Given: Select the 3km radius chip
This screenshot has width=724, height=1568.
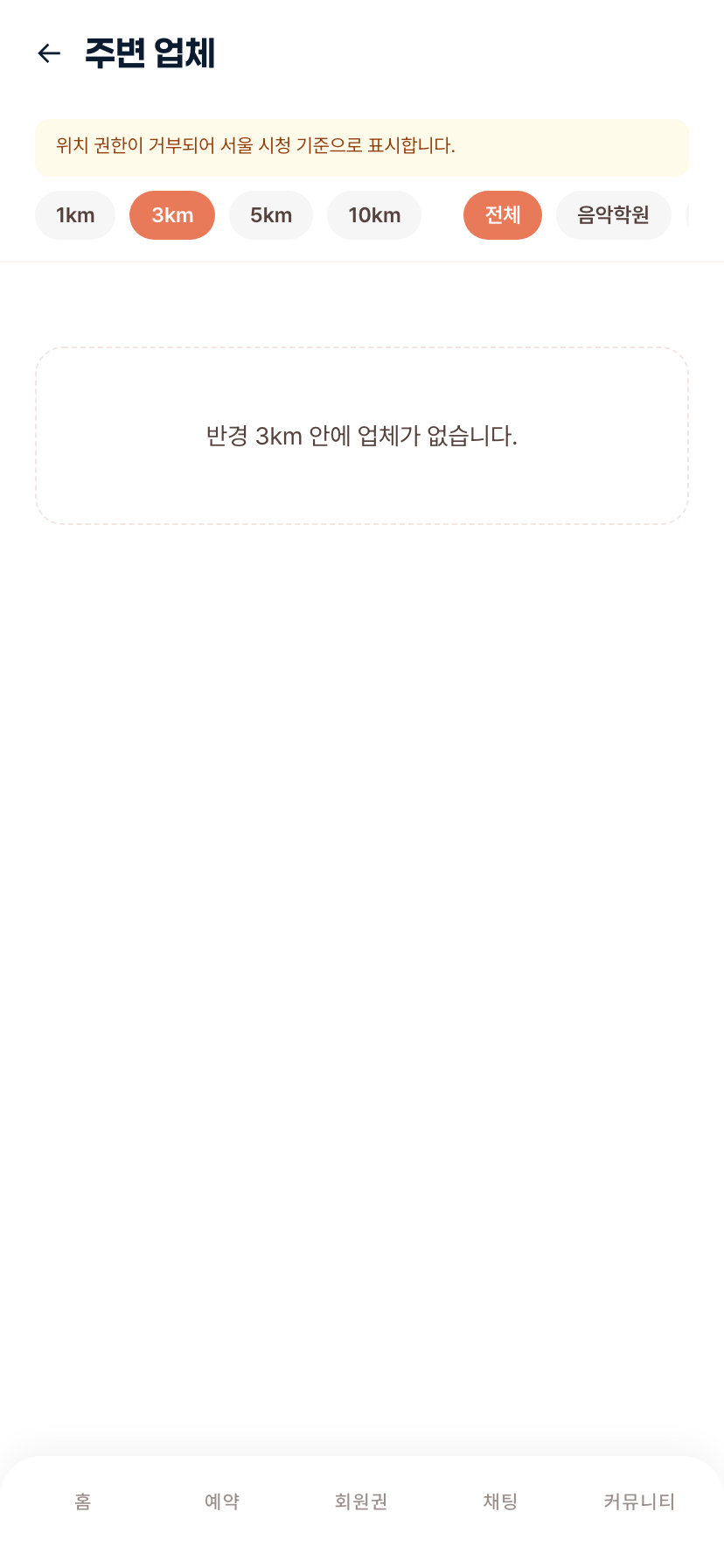Looking at the screenshot, I should (x=172, y=215).
